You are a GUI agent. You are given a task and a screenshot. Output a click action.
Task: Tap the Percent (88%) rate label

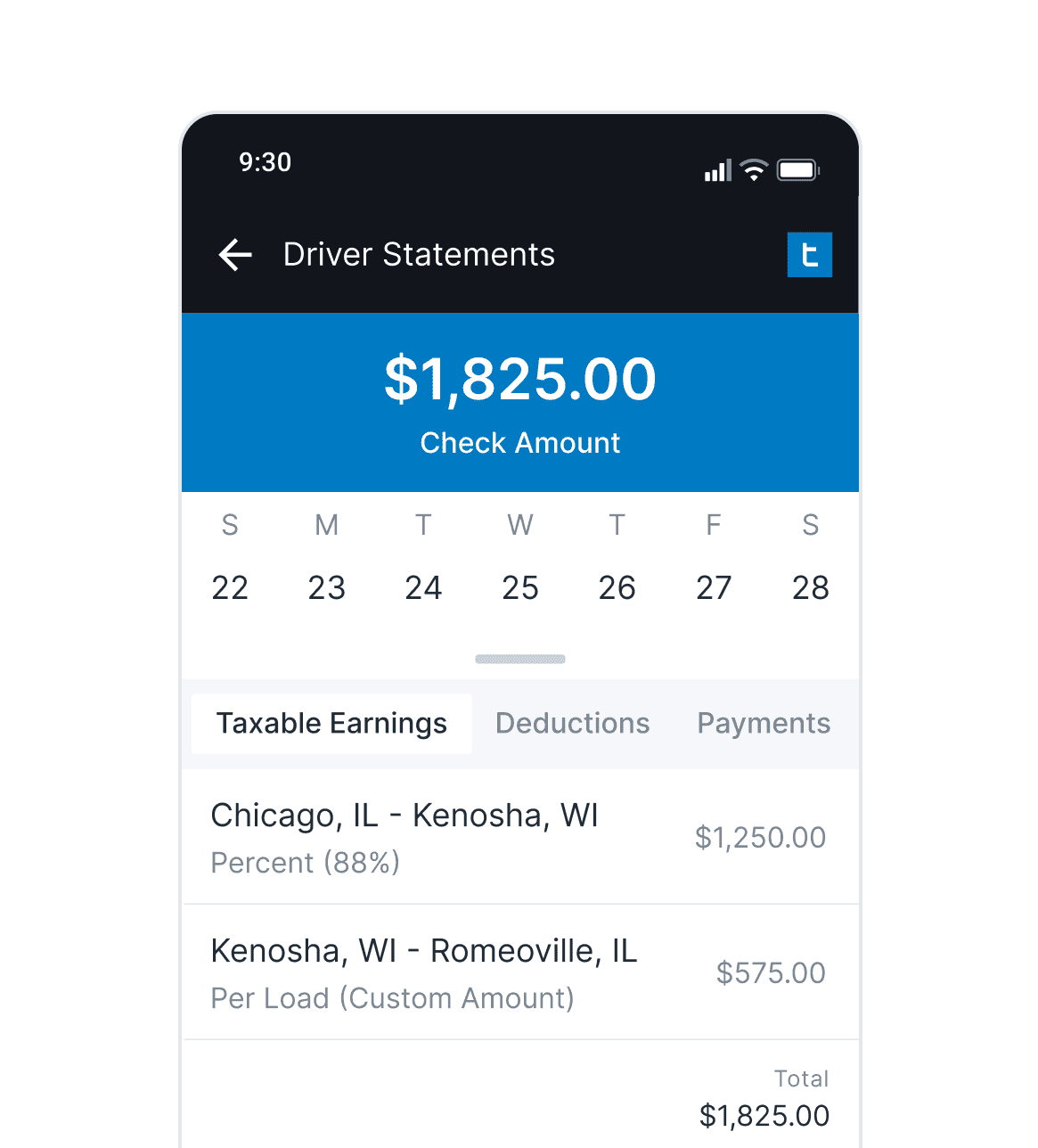tap(305, 862)
